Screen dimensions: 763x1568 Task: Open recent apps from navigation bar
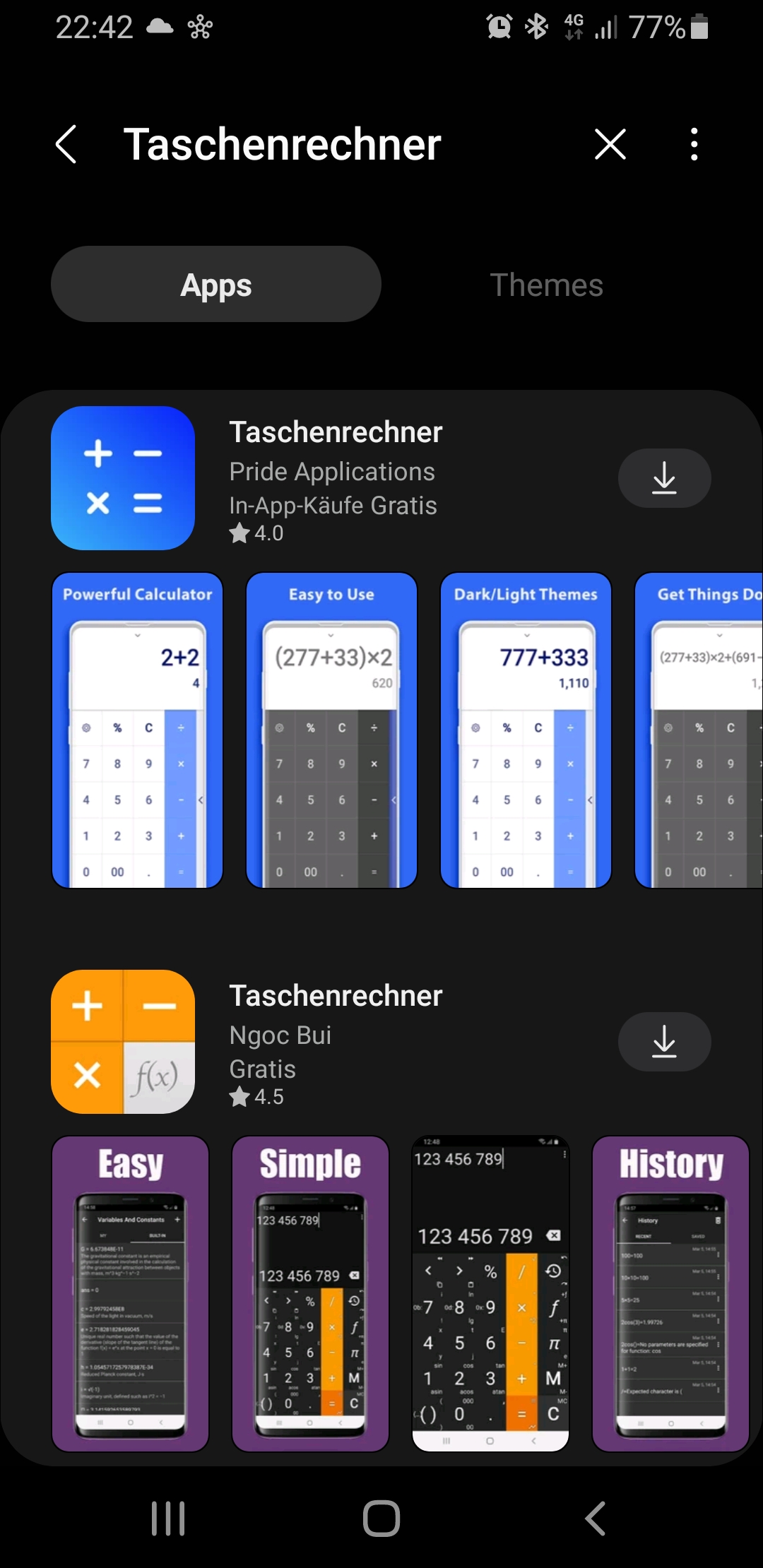tap(168, 1518)
